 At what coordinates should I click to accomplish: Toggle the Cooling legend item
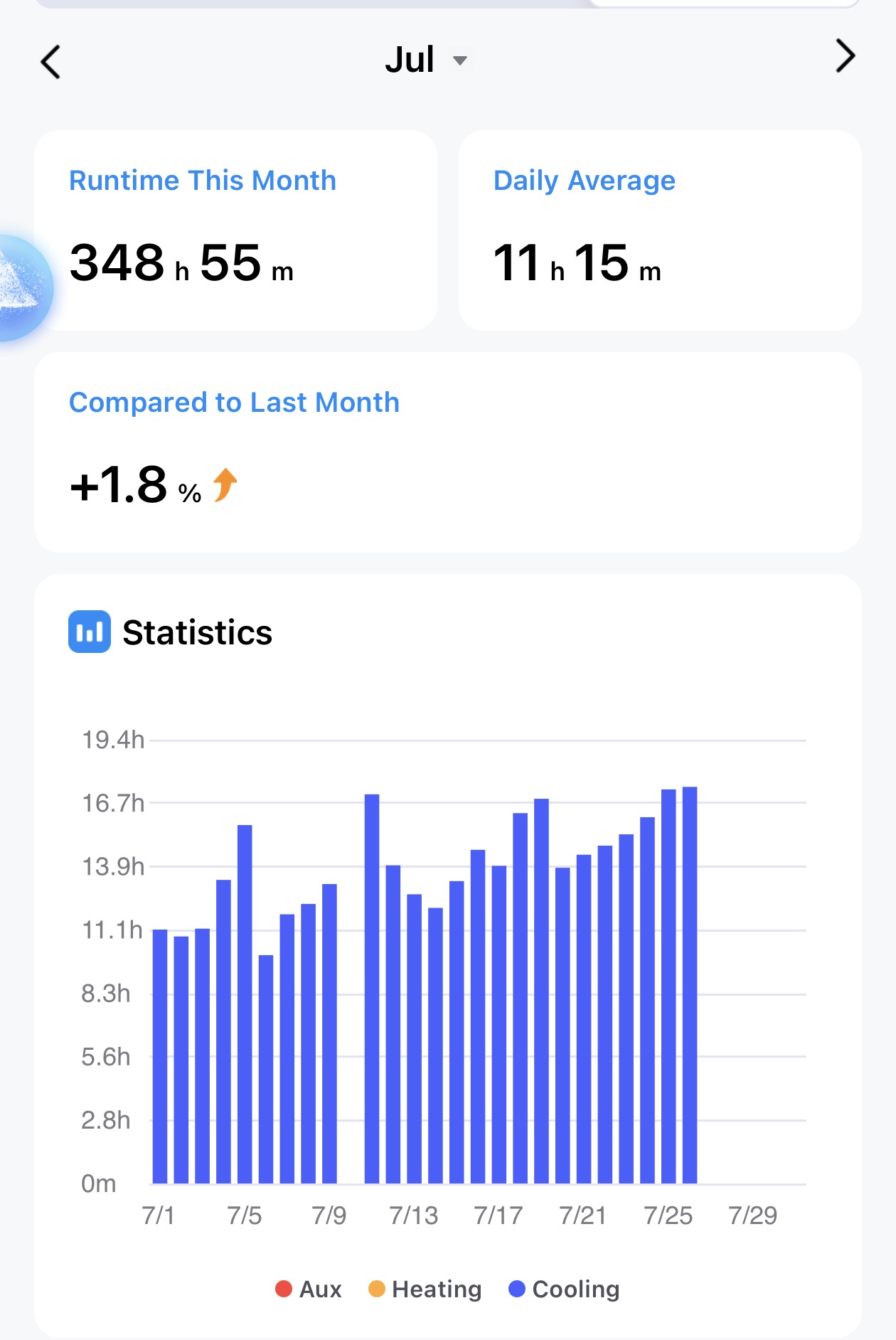click(x=564, y=1289)
